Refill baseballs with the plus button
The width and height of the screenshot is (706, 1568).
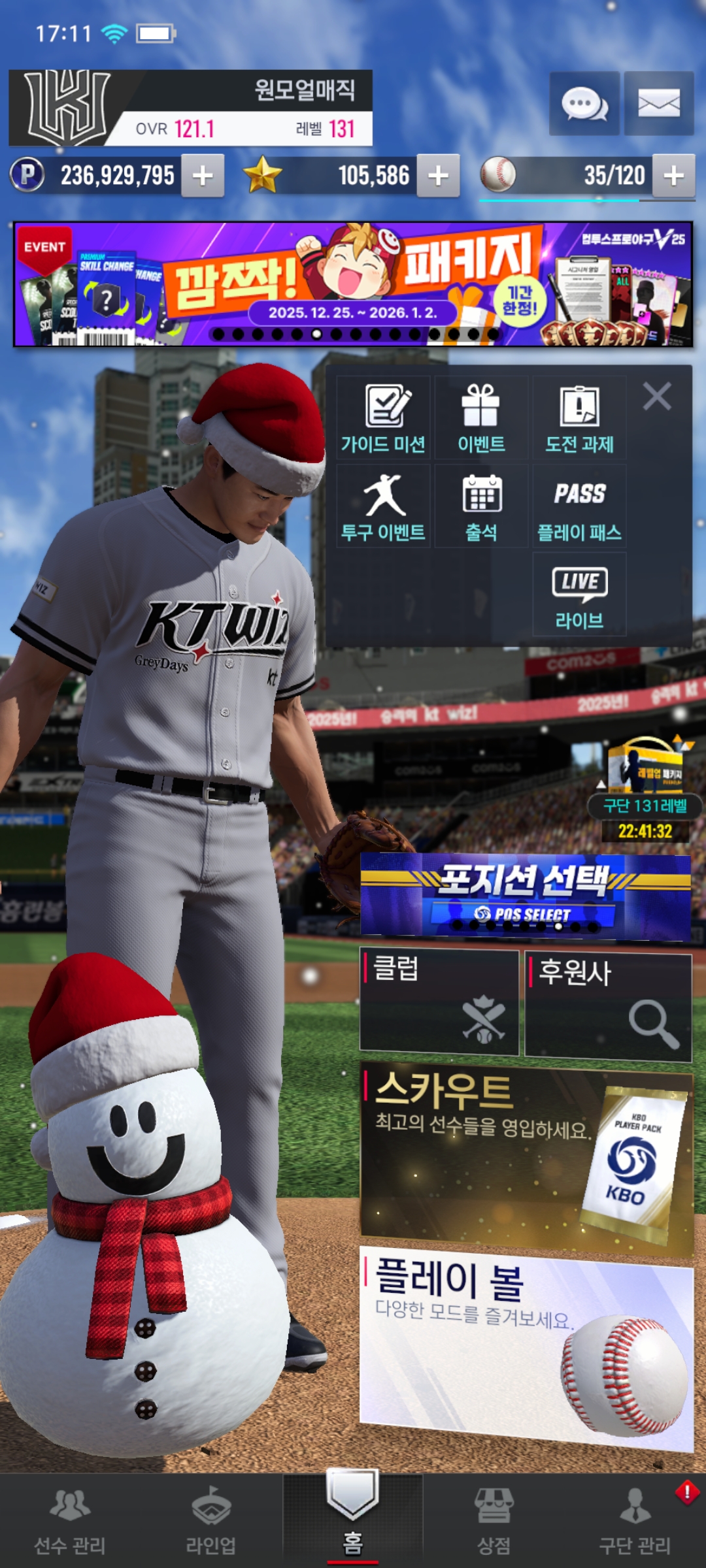pos(673,176)
